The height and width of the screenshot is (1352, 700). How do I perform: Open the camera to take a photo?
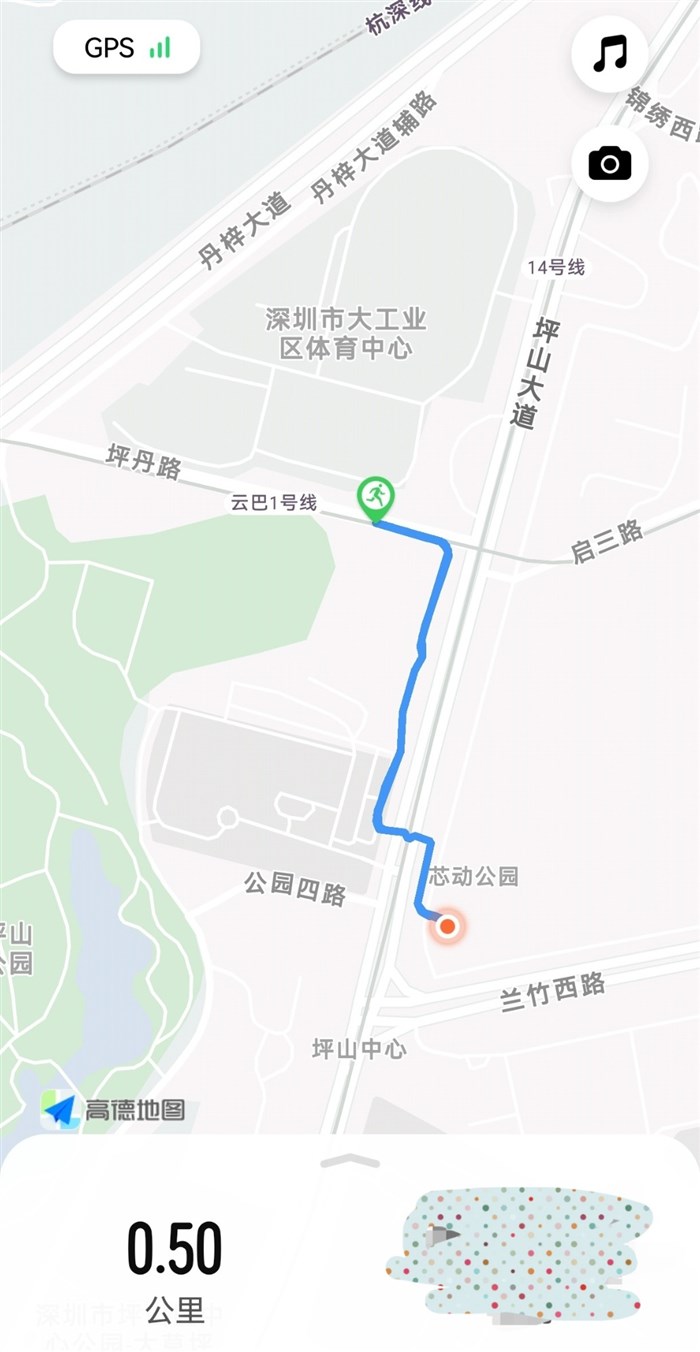point(609,163)
